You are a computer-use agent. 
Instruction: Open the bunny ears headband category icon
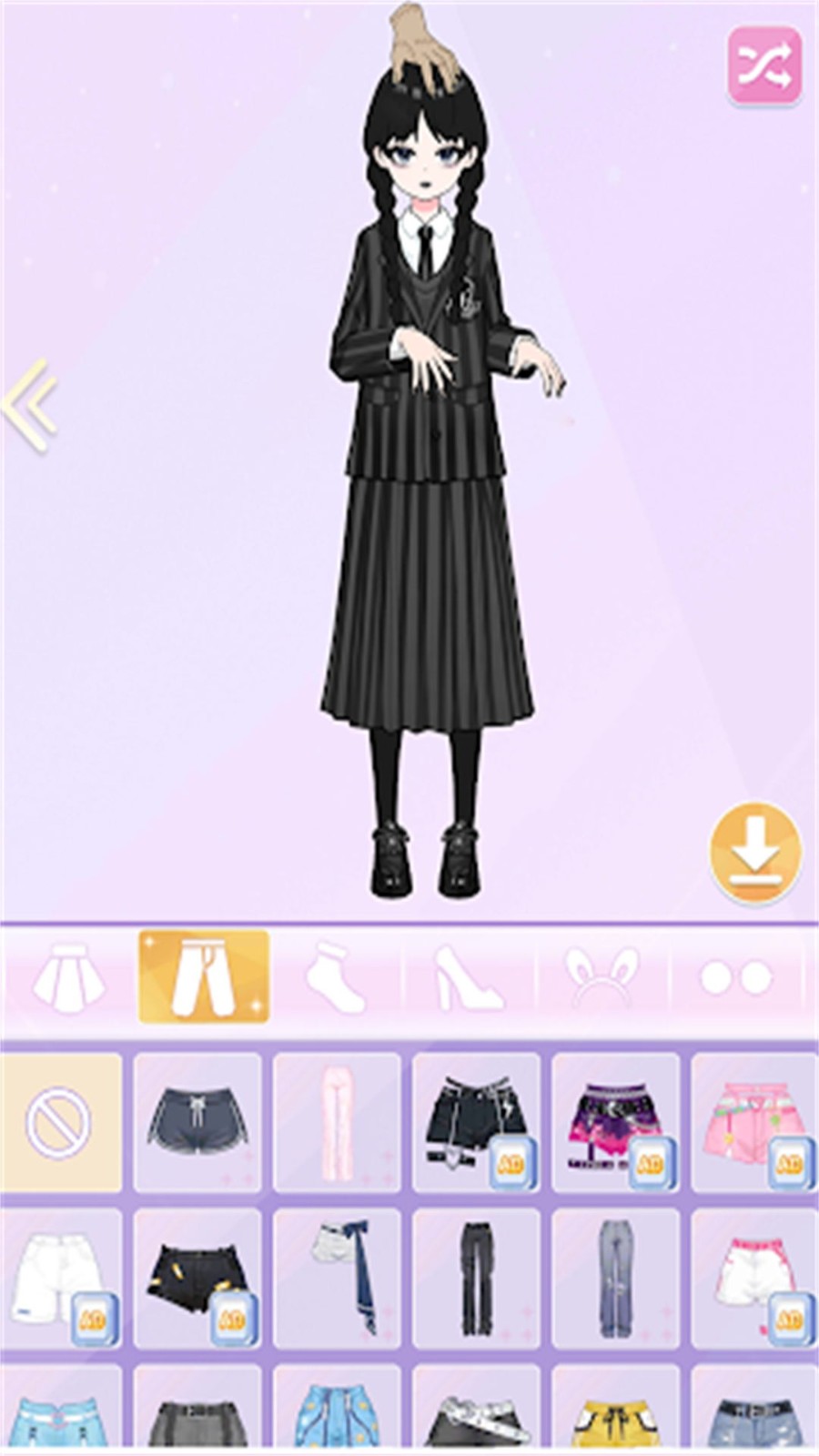(610, 978)
